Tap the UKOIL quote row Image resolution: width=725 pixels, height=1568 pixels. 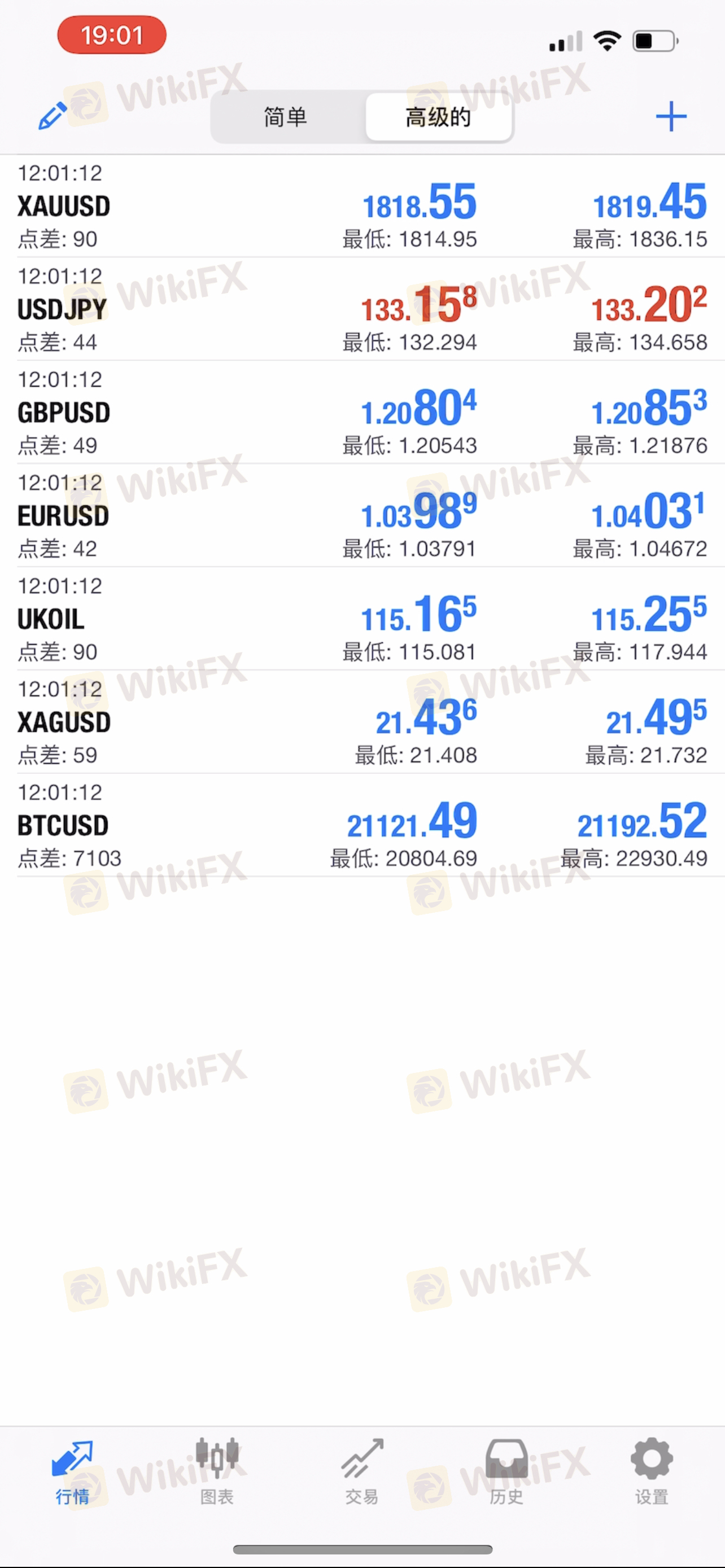(x=362, y=619)
